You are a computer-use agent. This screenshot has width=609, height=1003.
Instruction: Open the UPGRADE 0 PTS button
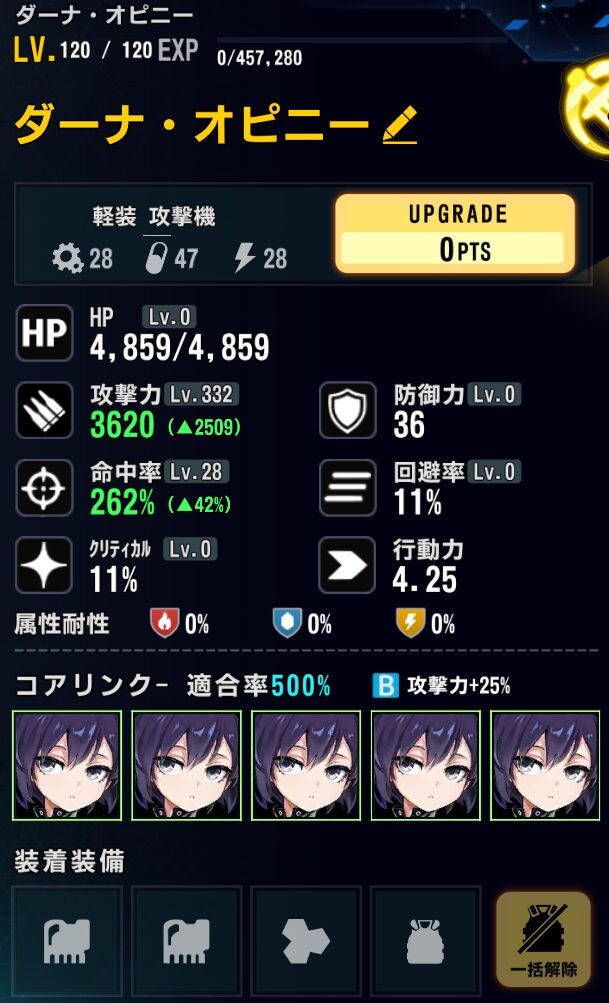455,233
